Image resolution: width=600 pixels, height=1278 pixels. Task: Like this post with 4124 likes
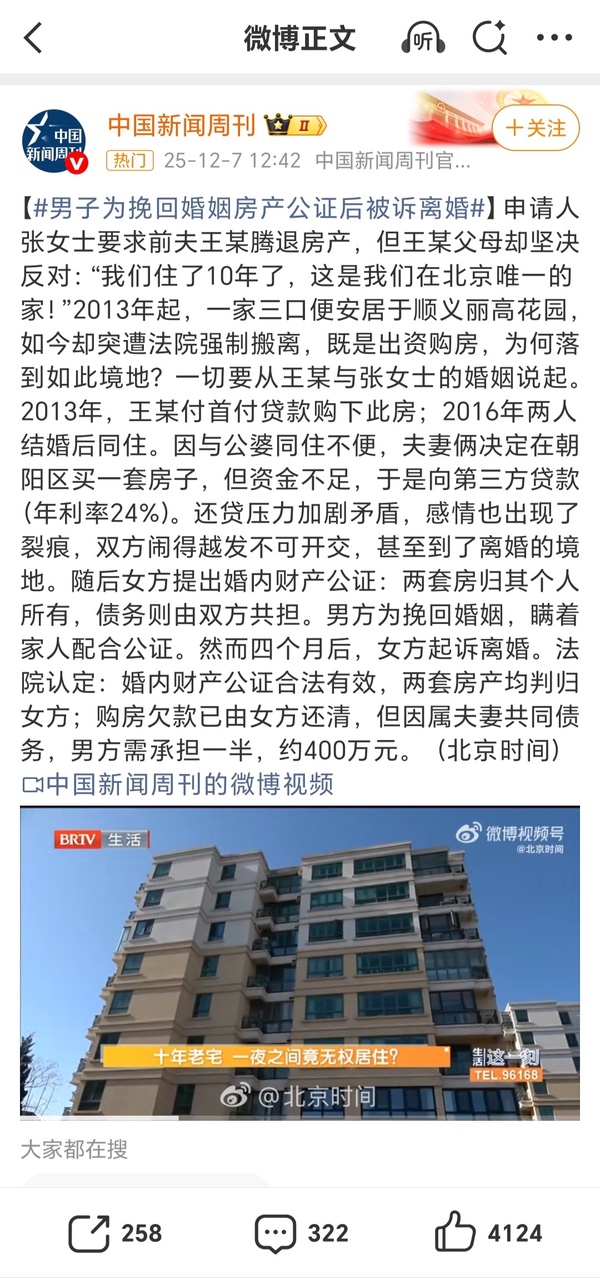(487, 1233)
